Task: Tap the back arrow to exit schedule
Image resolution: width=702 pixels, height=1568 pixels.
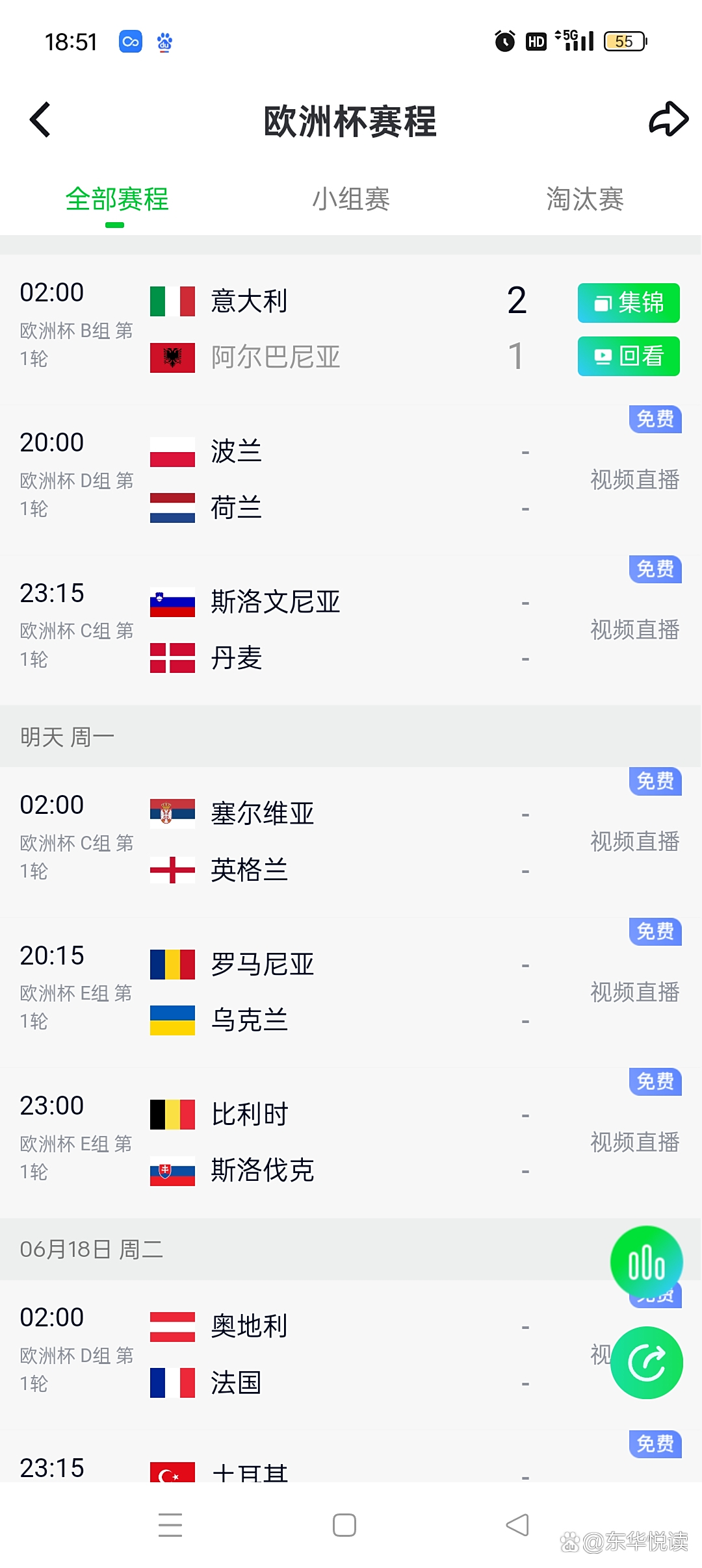Action: 40,120
